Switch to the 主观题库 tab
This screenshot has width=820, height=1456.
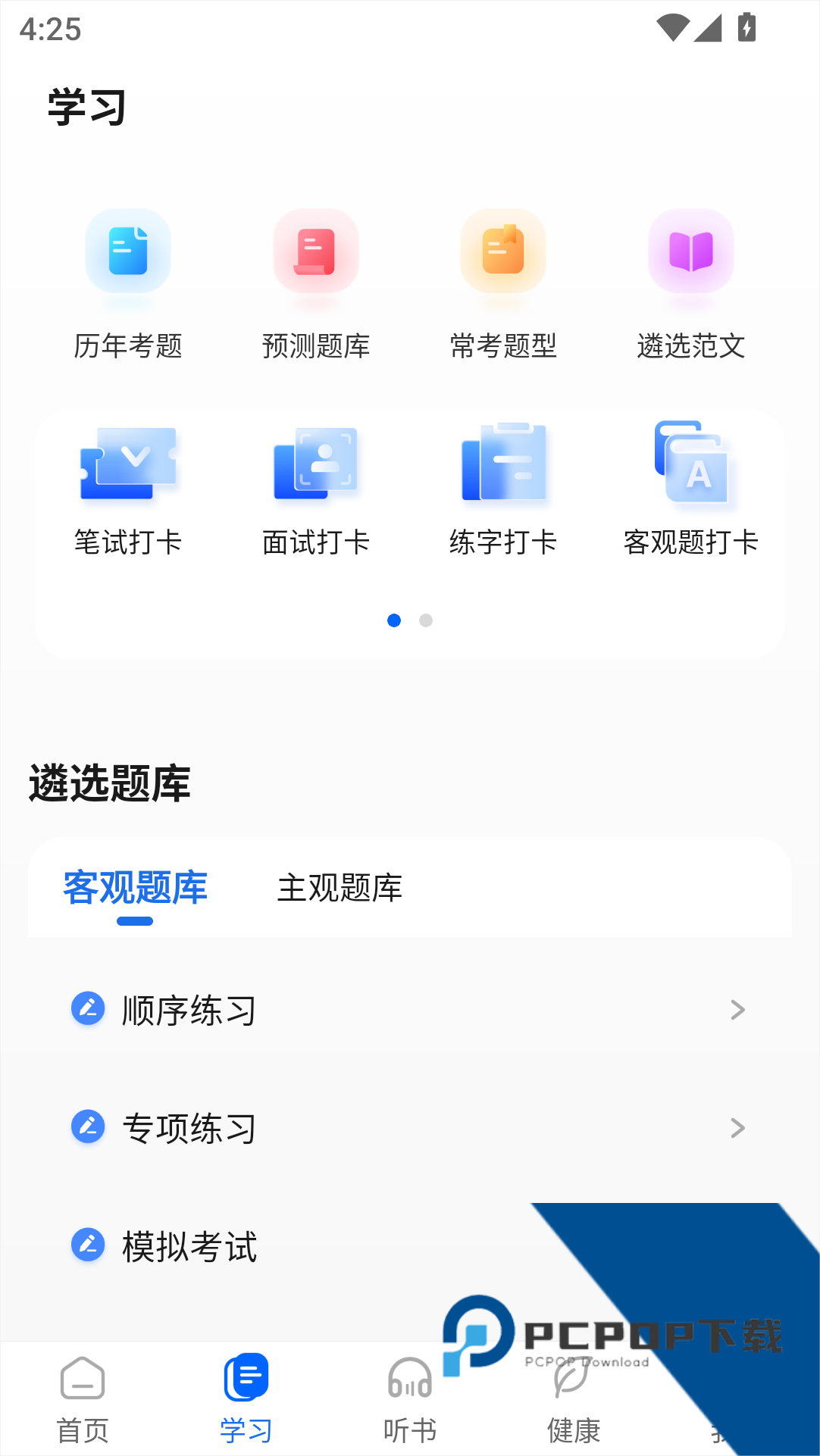(340, 888)
